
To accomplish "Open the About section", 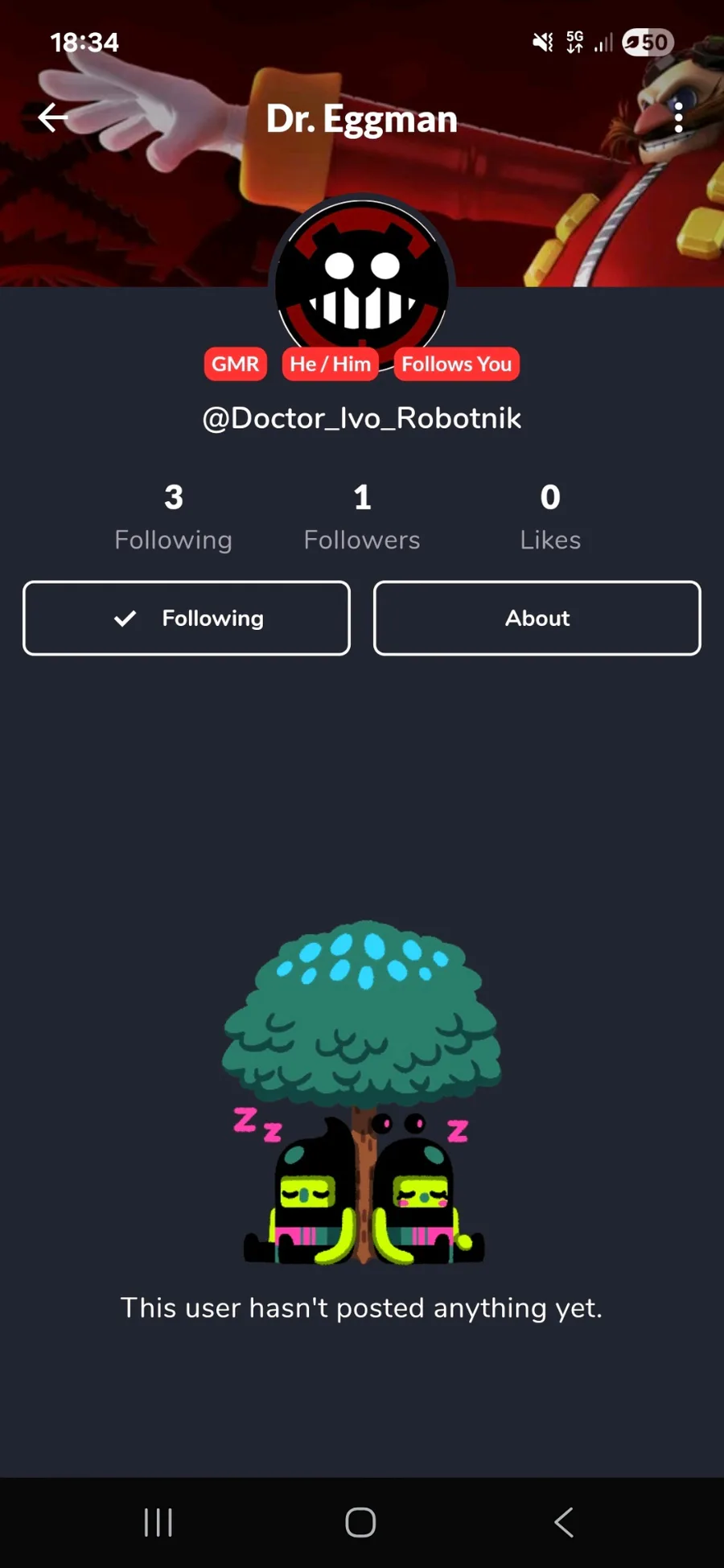I will coord(537,618).
